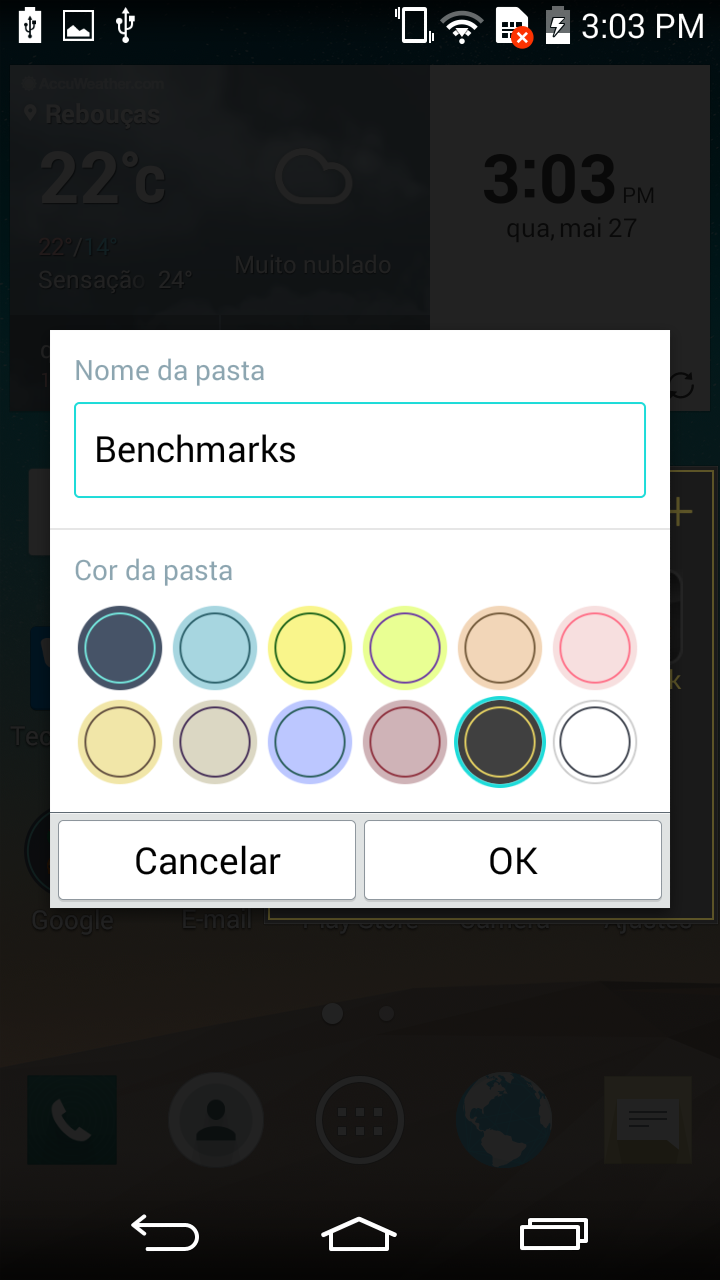Viewport: 720px width, 1280px height.
Task: Confirm folder settings with OK
Action: [513, 860]
